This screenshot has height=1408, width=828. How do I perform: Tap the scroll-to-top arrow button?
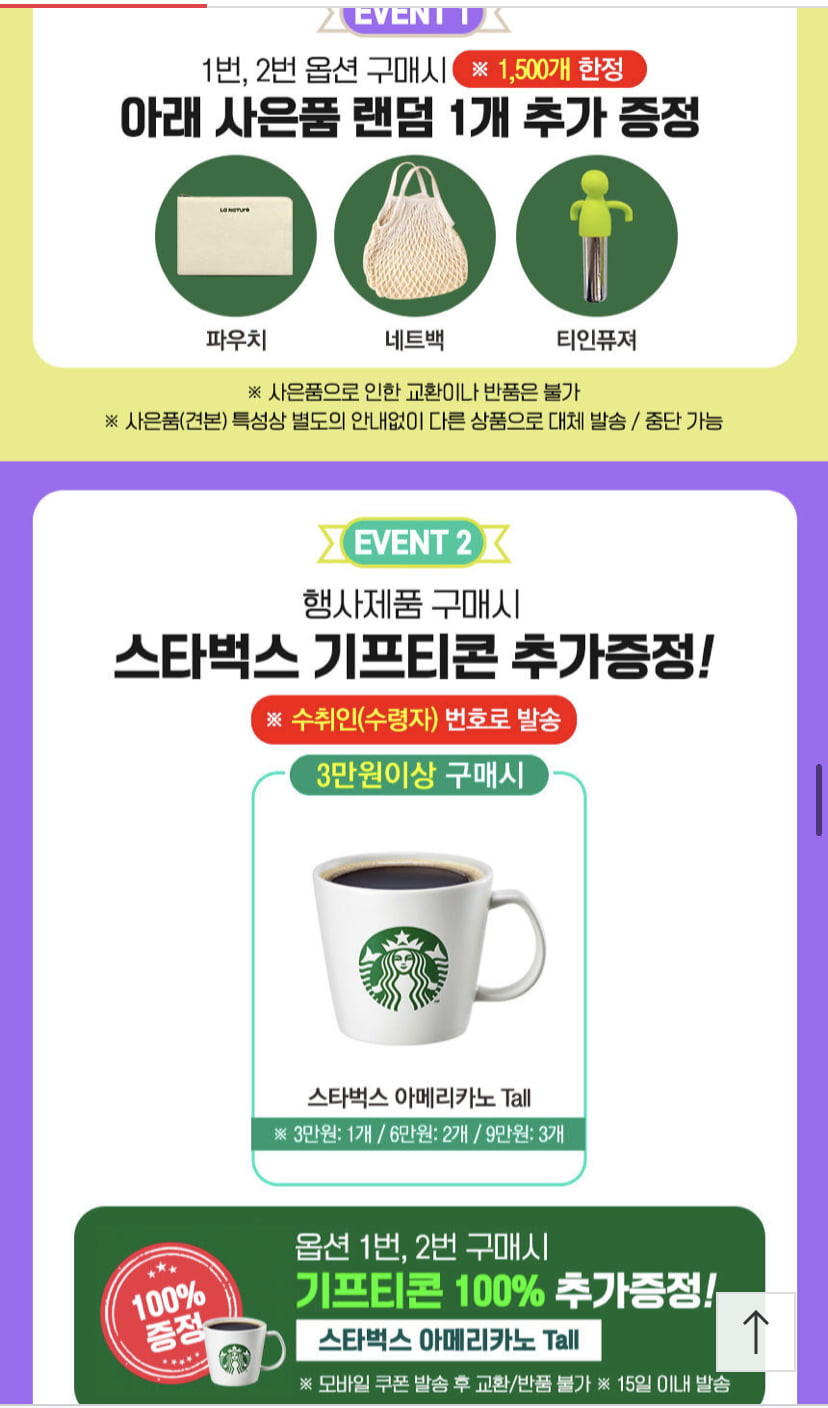[756, 1332]
